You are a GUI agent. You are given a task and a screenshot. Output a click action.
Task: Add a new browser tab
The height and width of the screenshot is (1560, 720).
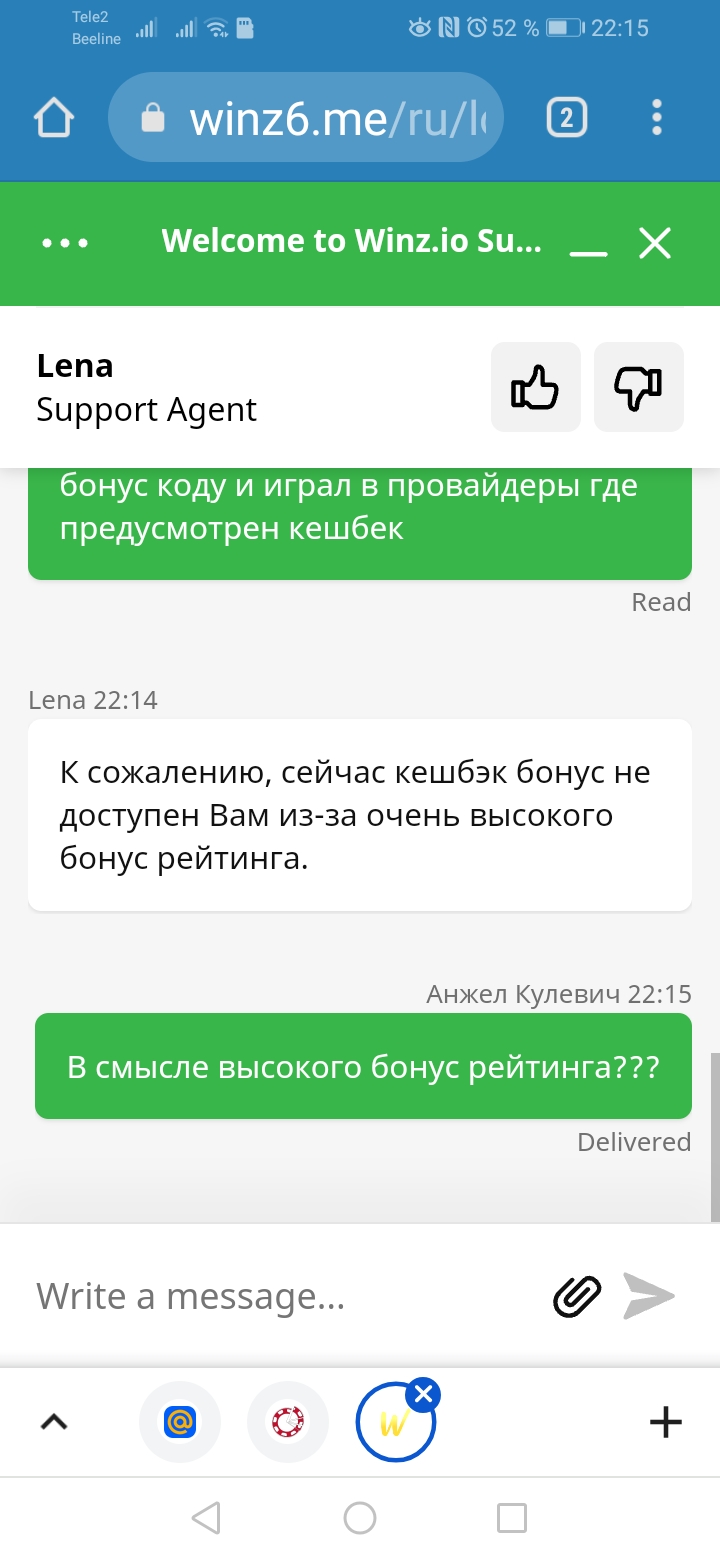665,1421
